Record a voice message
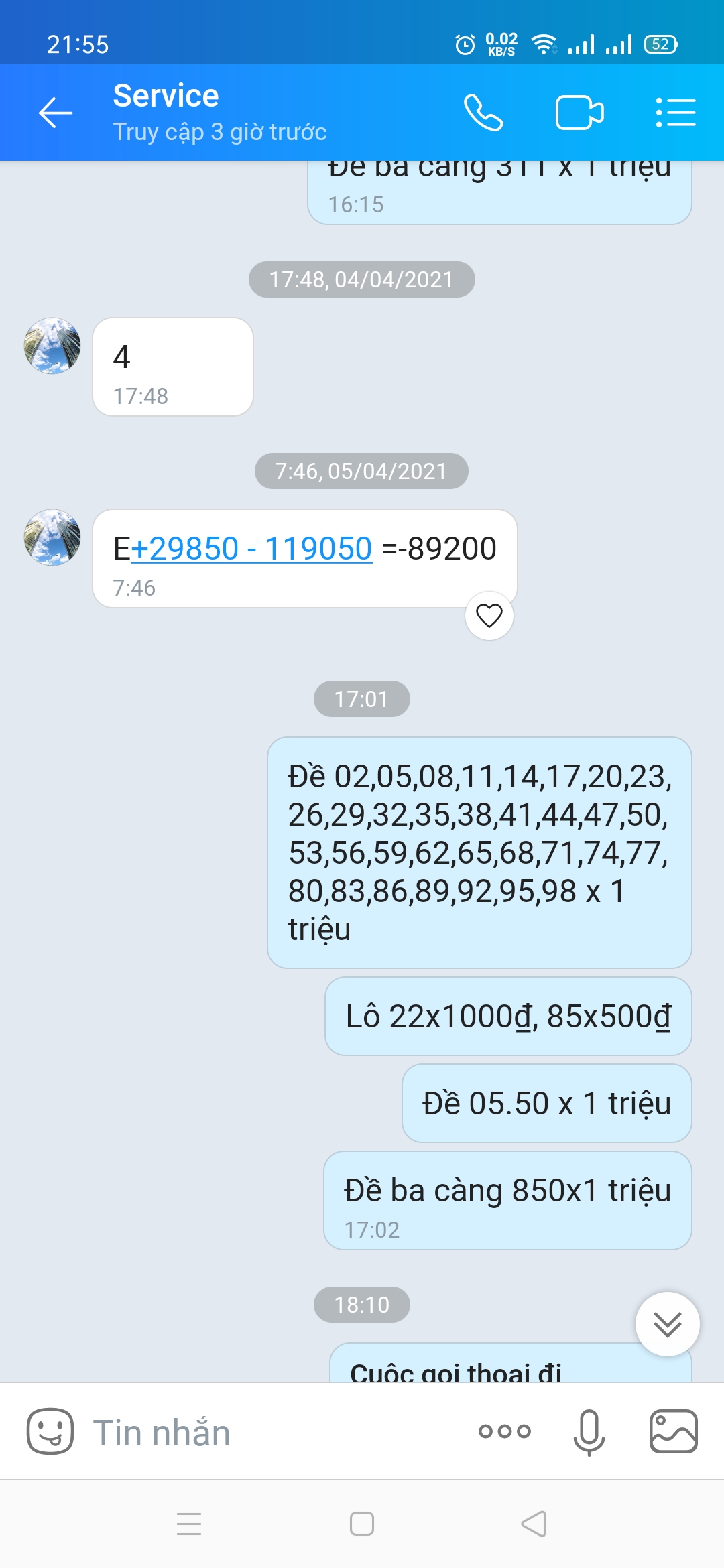Image resolution: width=724 pixels, height=1568 pixels. click(589, 1431)
